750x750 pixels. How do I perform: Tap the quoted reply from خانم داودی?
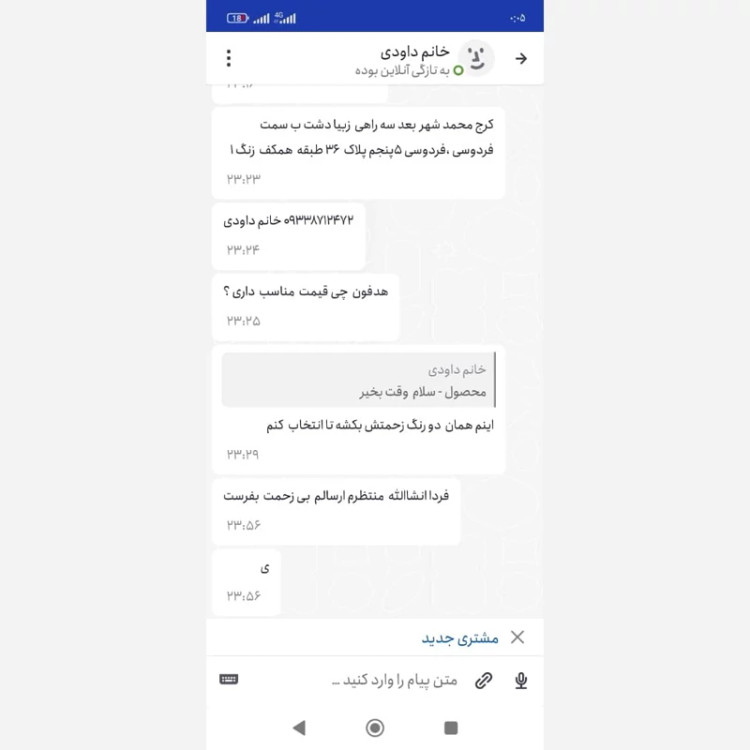[x=358, y=380]
